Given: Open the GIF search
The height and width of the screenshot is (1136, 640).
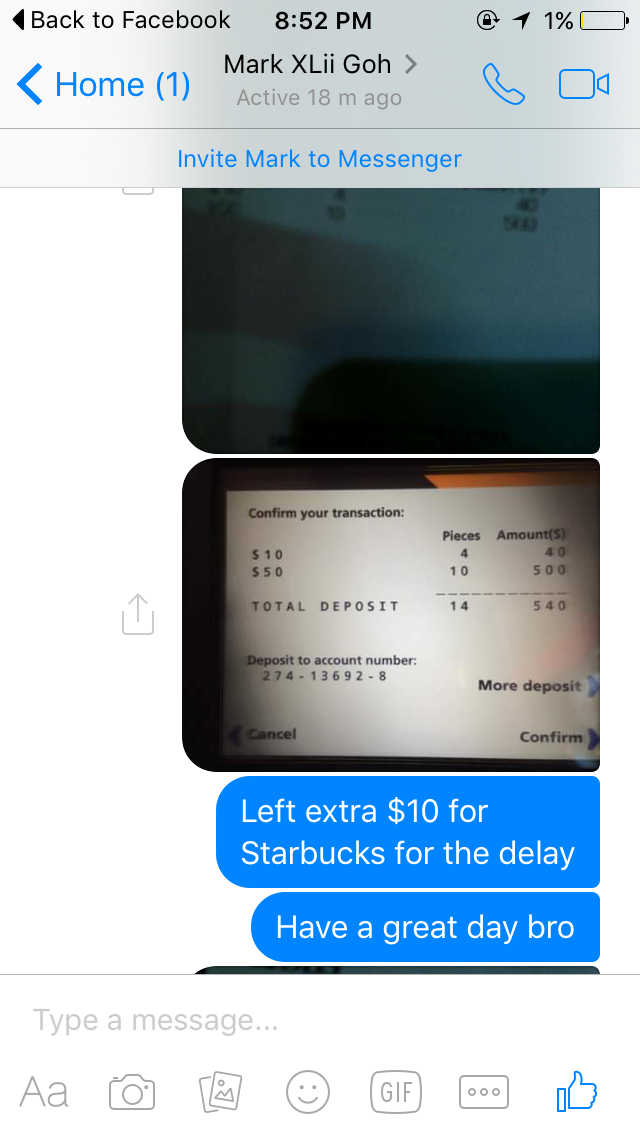Looking at the screenshot, I should [396, 1092].
